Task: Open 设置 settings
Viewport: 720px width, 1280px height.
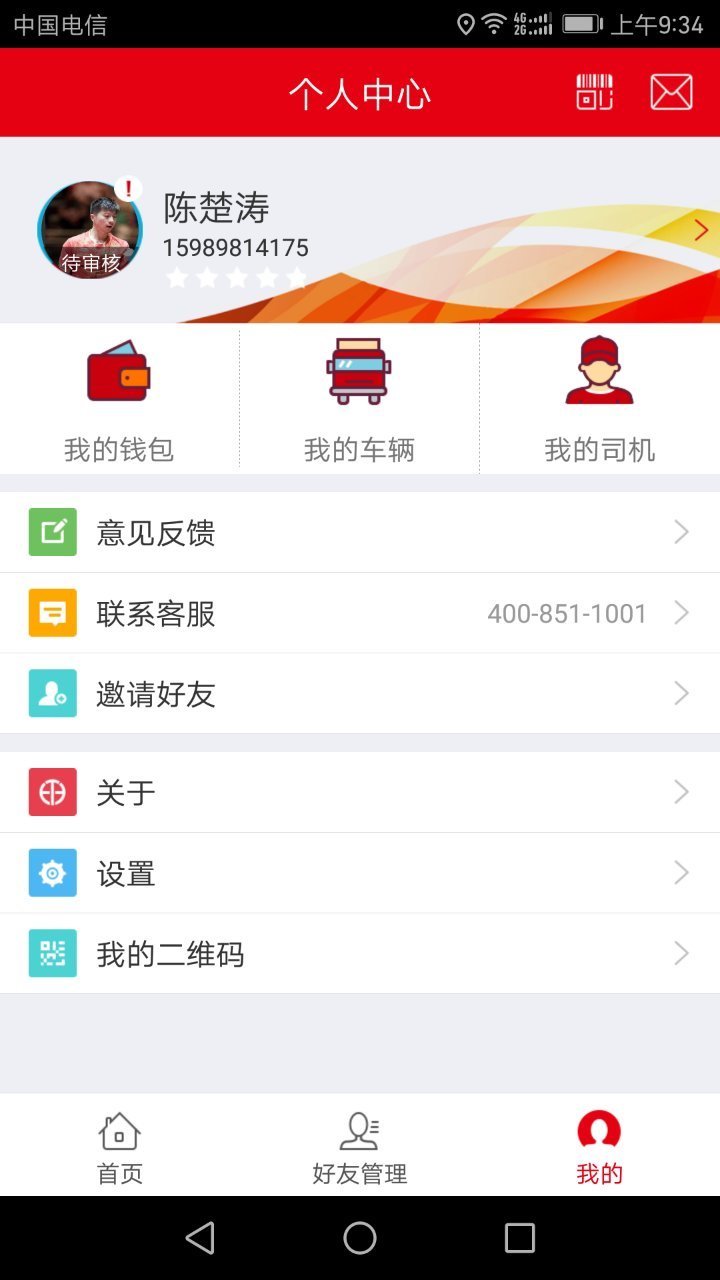Action: pos(360,873)
